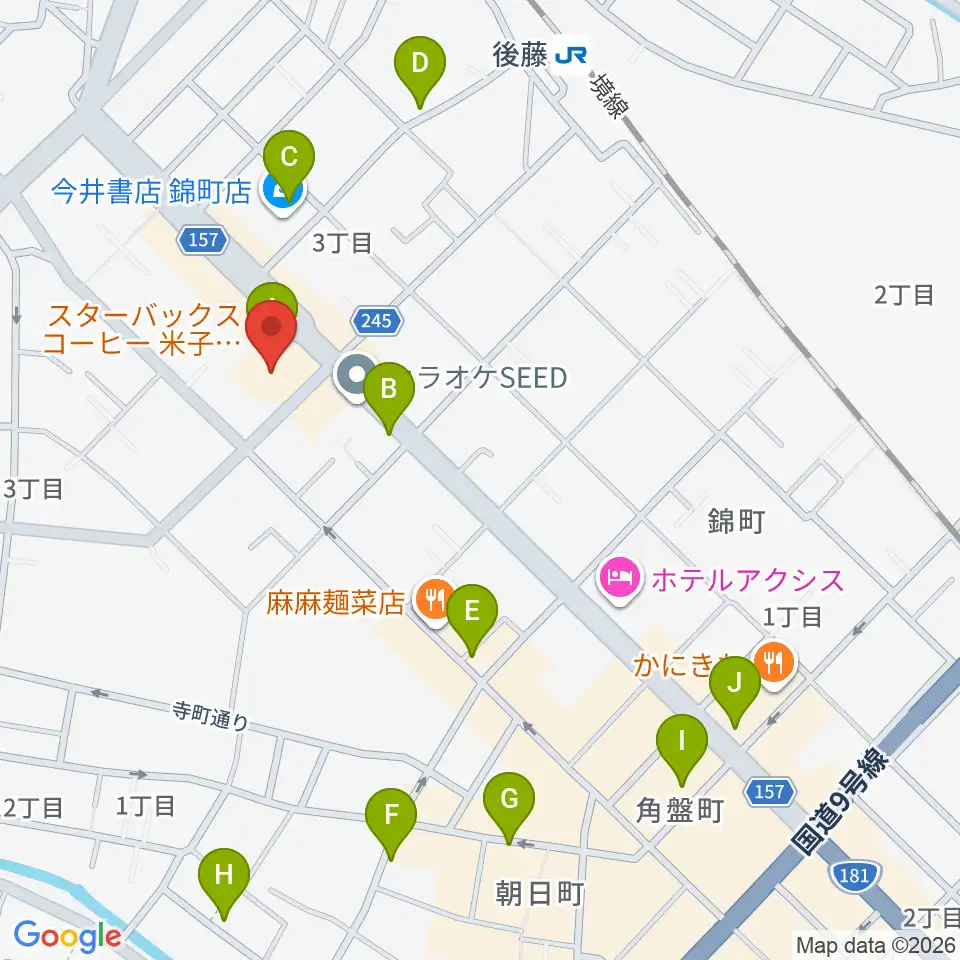The image size is (960, 960).
Task: Select the 後藤 JR station icon
Action: [x=571, y=56]
